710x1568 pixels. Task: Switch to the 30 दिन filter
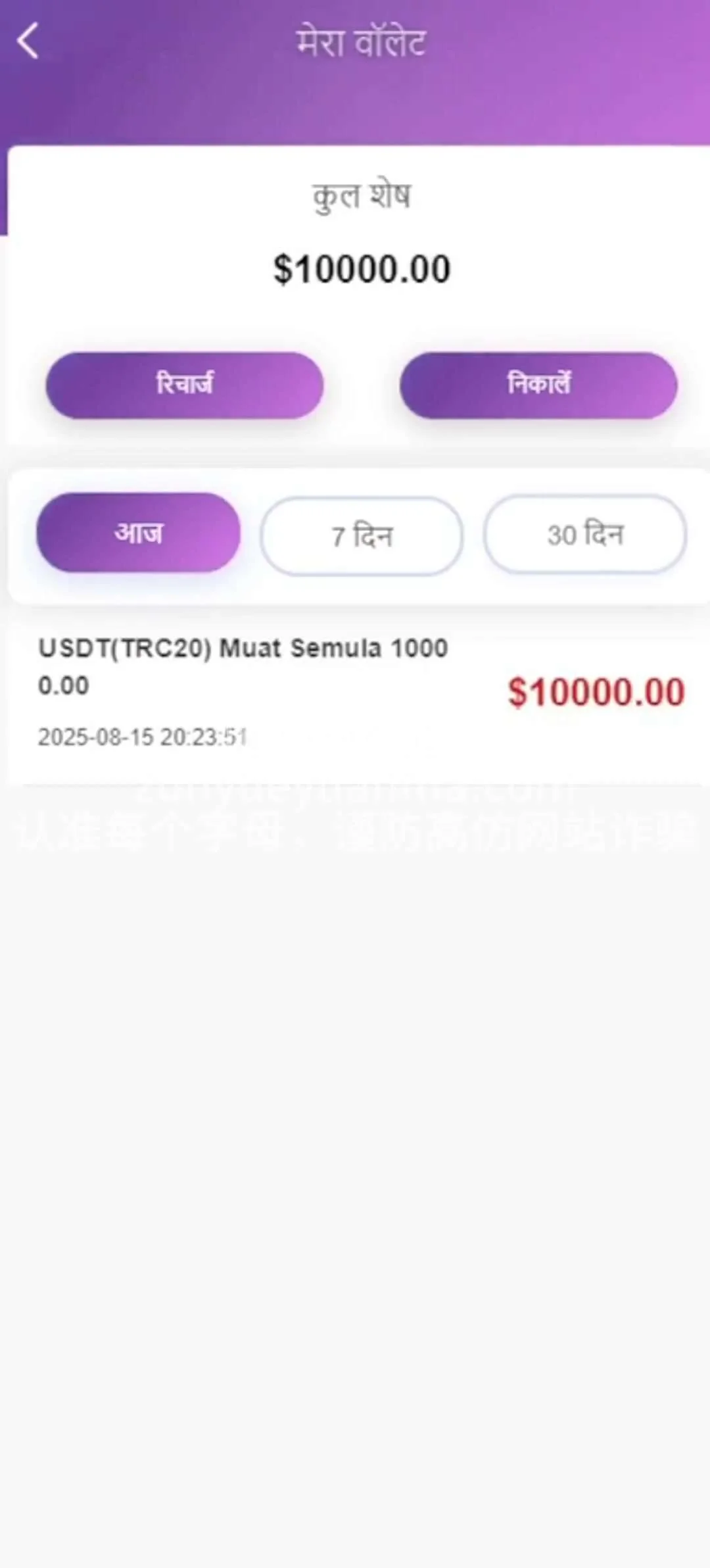(x=585, y=535)
